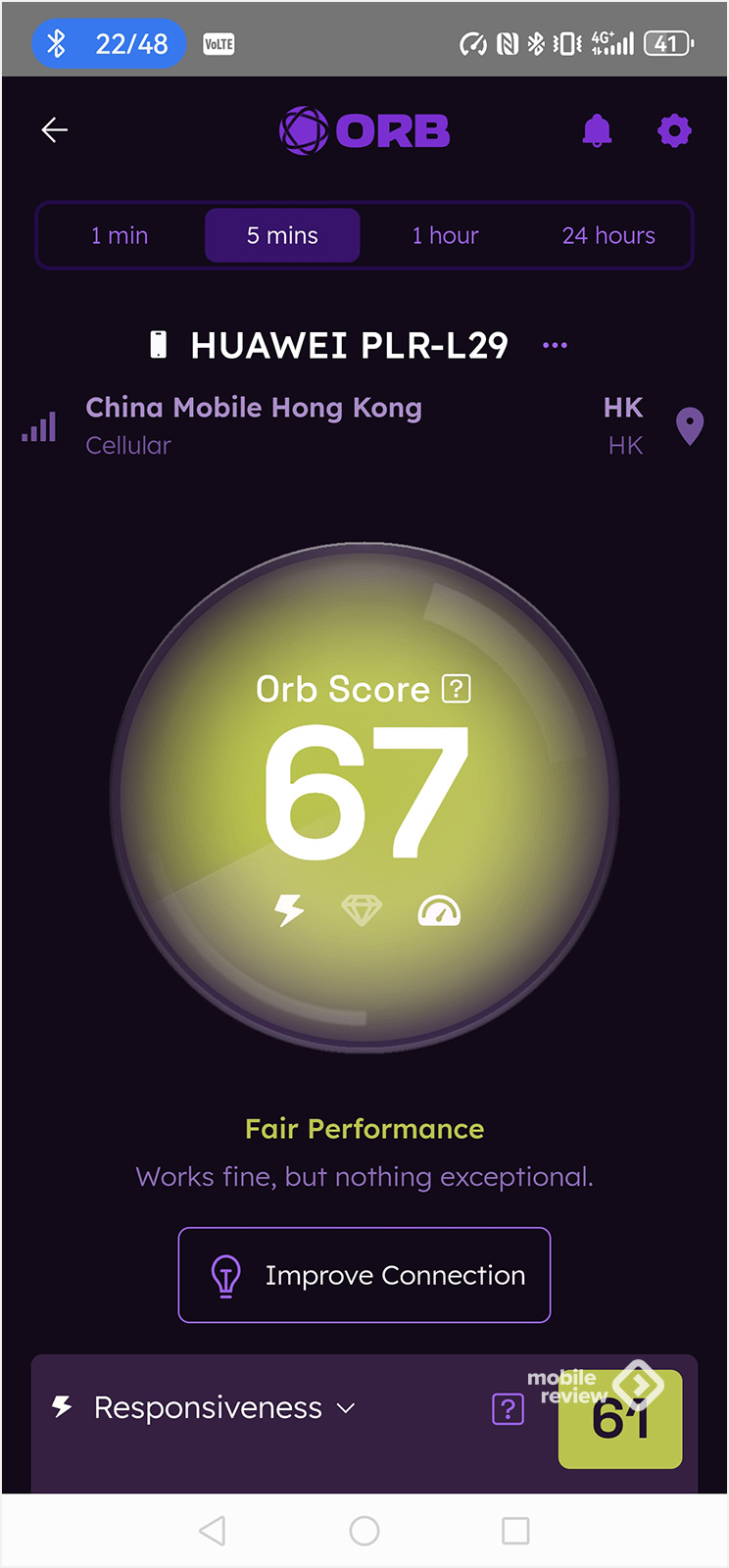Viewport: 729px width, 1568px height.
Task: Expand the Responsiveness section
Action: click(x=224, y=1408)
